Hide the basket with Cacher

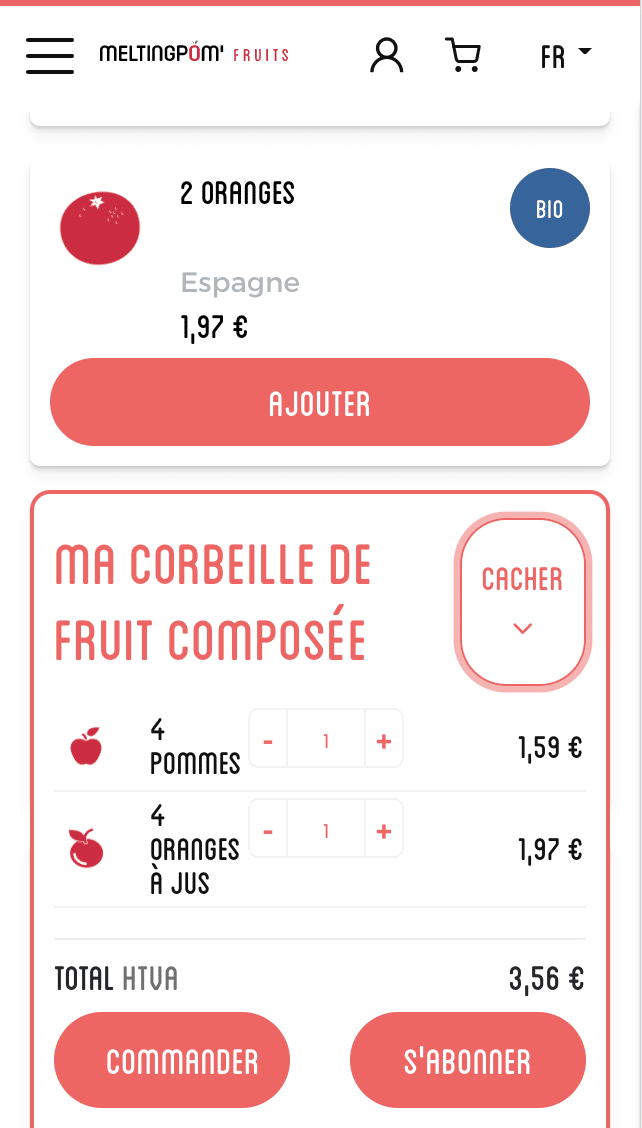pyautogui.click(x=523, y=602)
